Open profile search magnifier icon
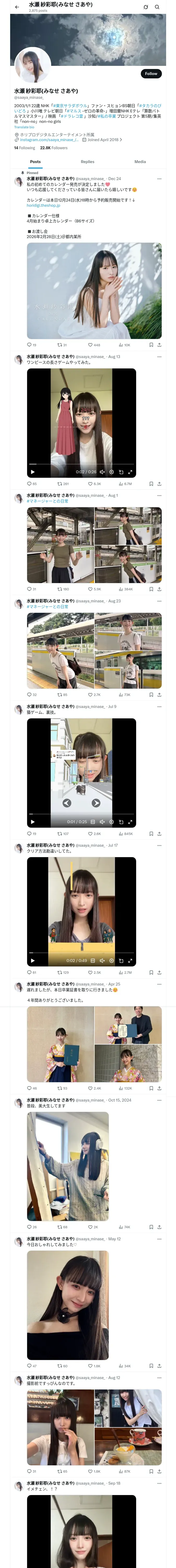Viewport: 176px width, 1568px height. pos(157,7)
